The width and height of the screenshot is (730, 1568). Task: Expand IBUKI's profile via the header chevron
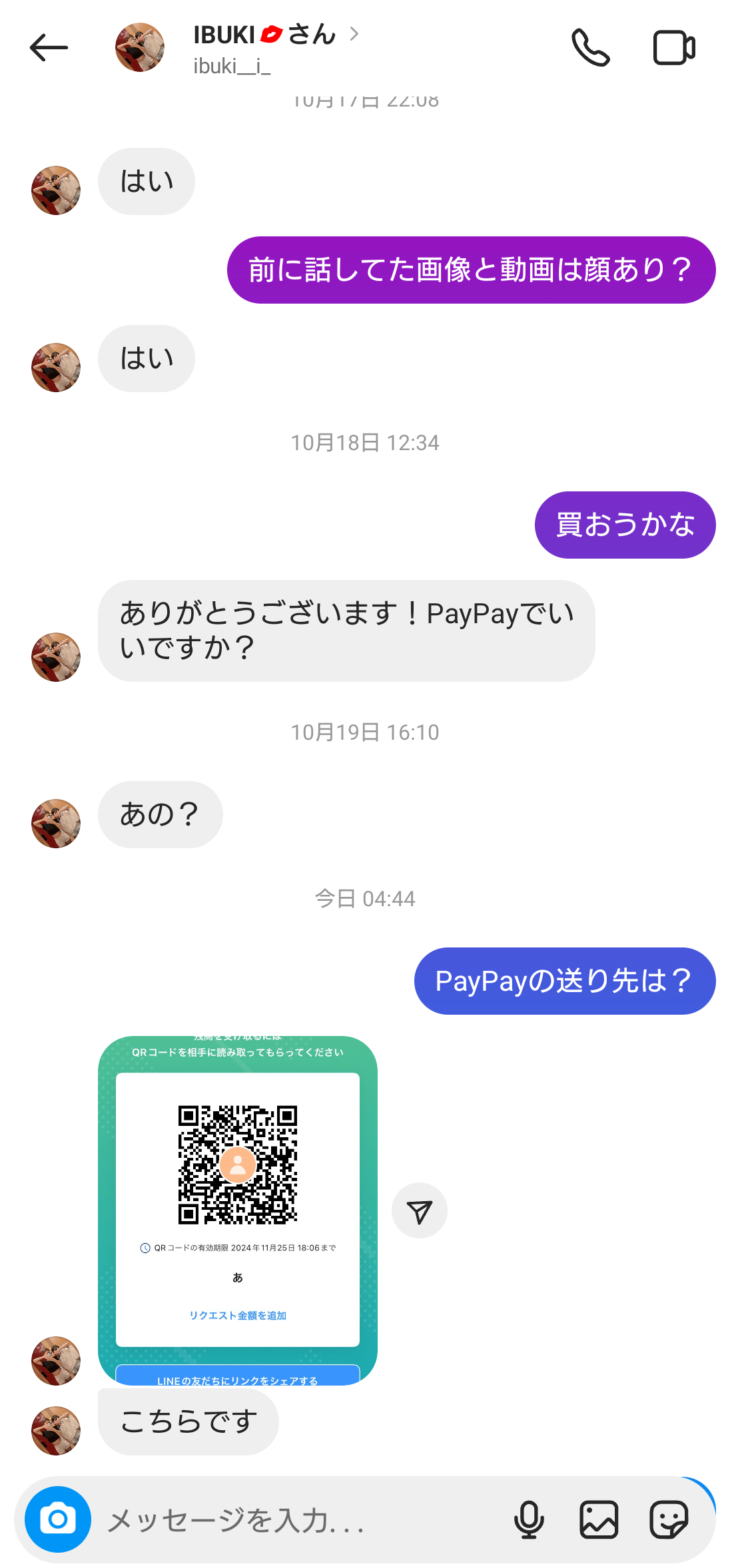tap(355, 35)
